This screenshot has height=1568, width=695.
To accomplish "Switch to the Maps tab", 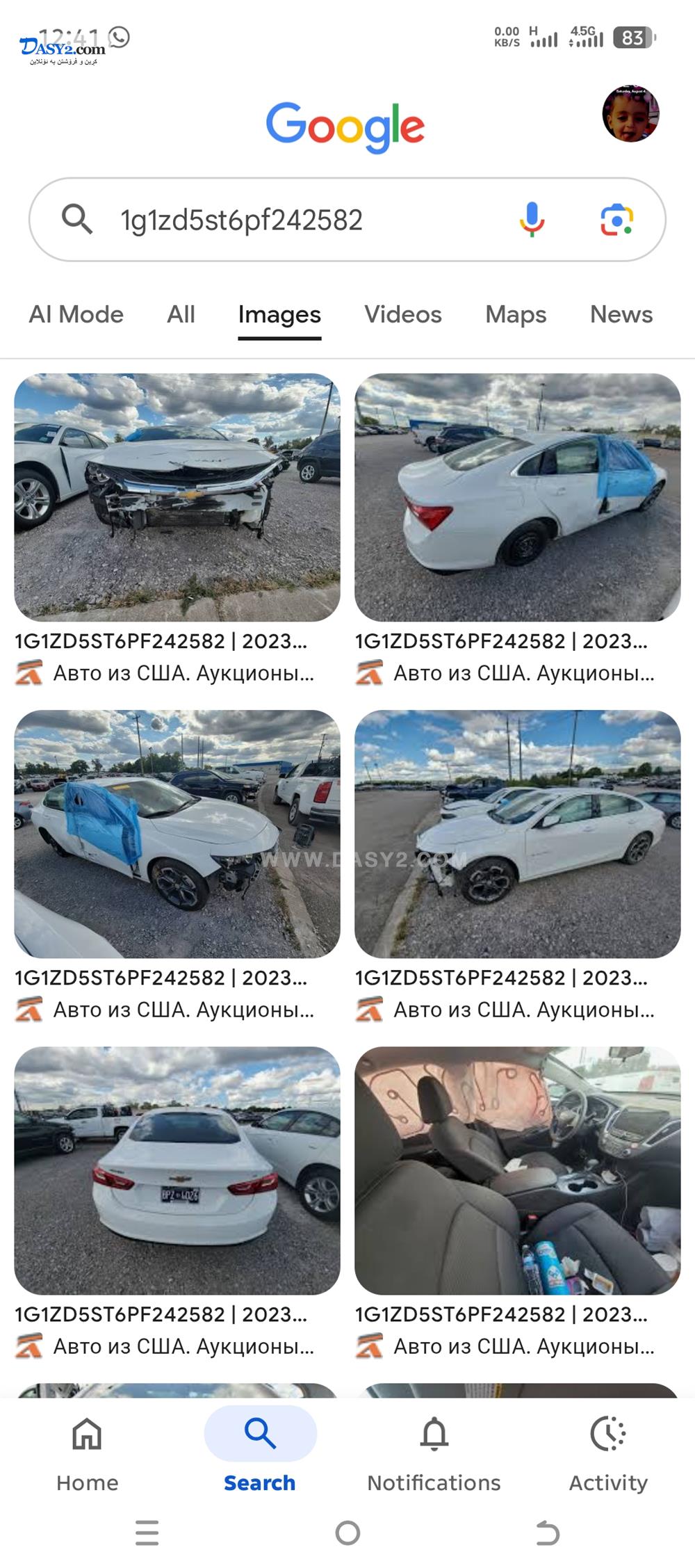I will [516, 314].
